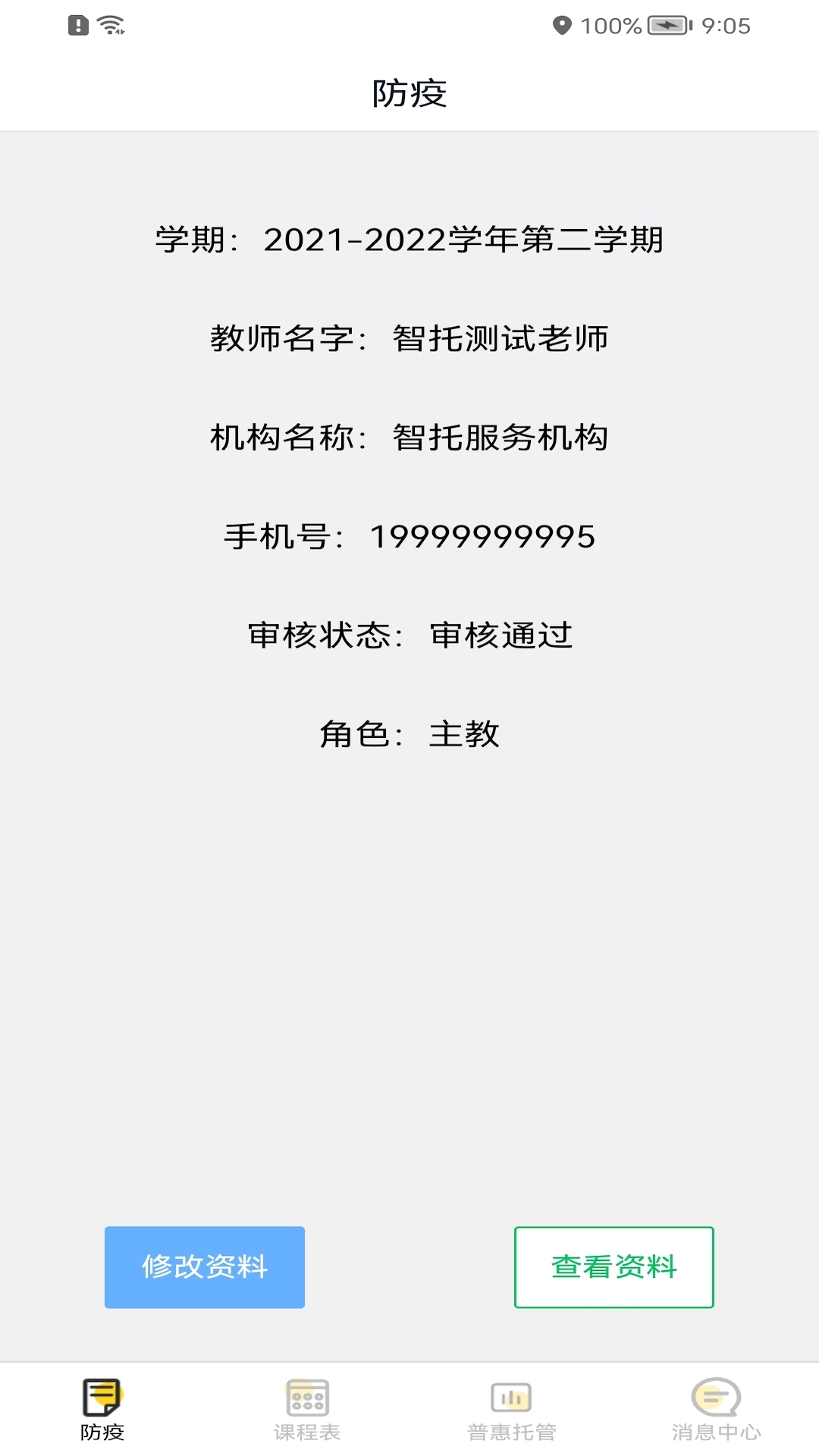Select the 防疫 tab
819x1456 pixels.
(x=102, y=1409)
